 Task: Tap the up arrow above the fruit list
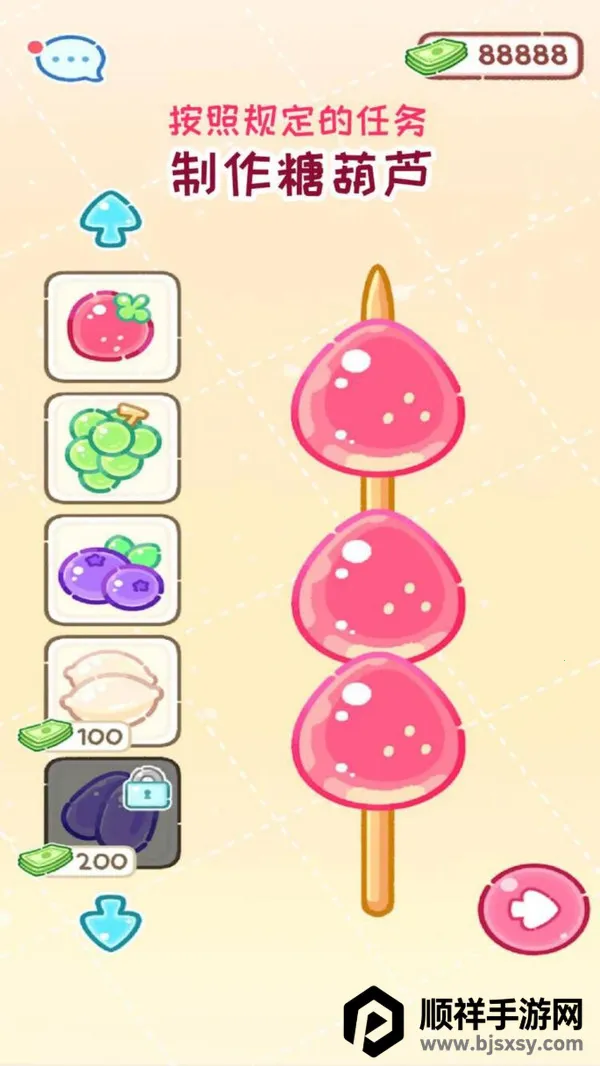pos(111,219)
